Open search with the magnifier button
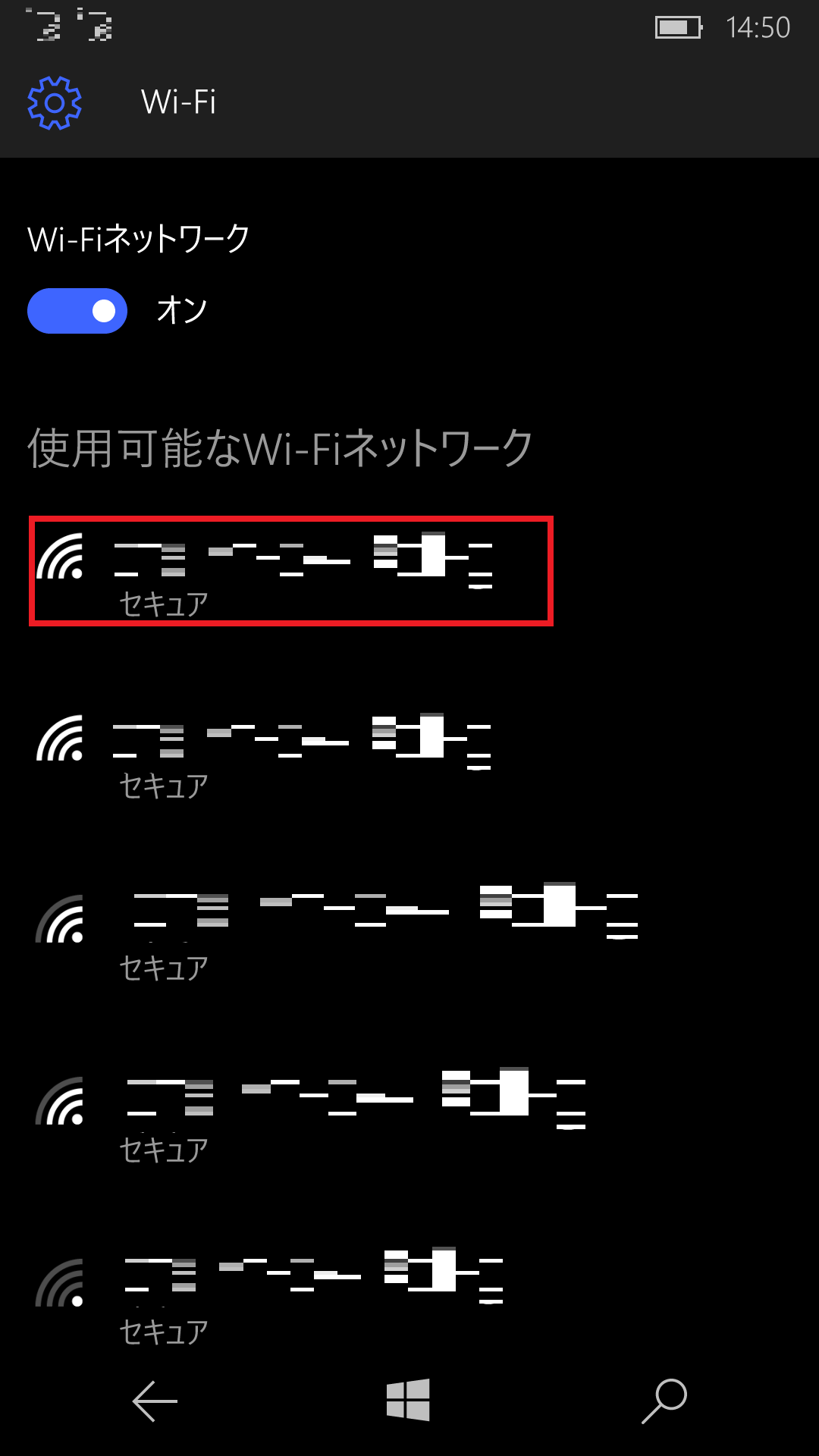Viewport: 819px width, 1456px height. pyautogui.click(x=664, y=1400)
